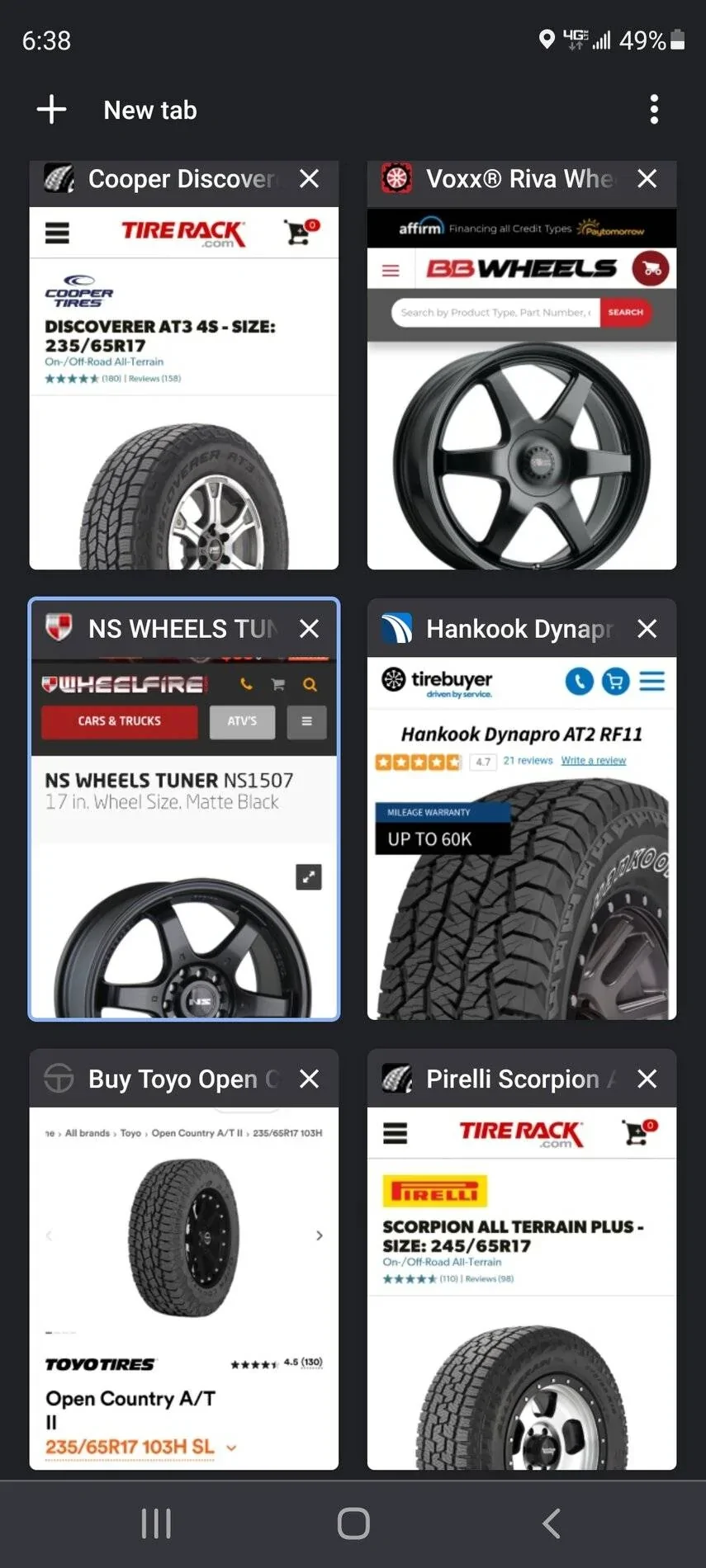Go back with the system back button
The width and height of the screenshot is (706, 1568).
pyautogui.click(x=552, y=1523)
